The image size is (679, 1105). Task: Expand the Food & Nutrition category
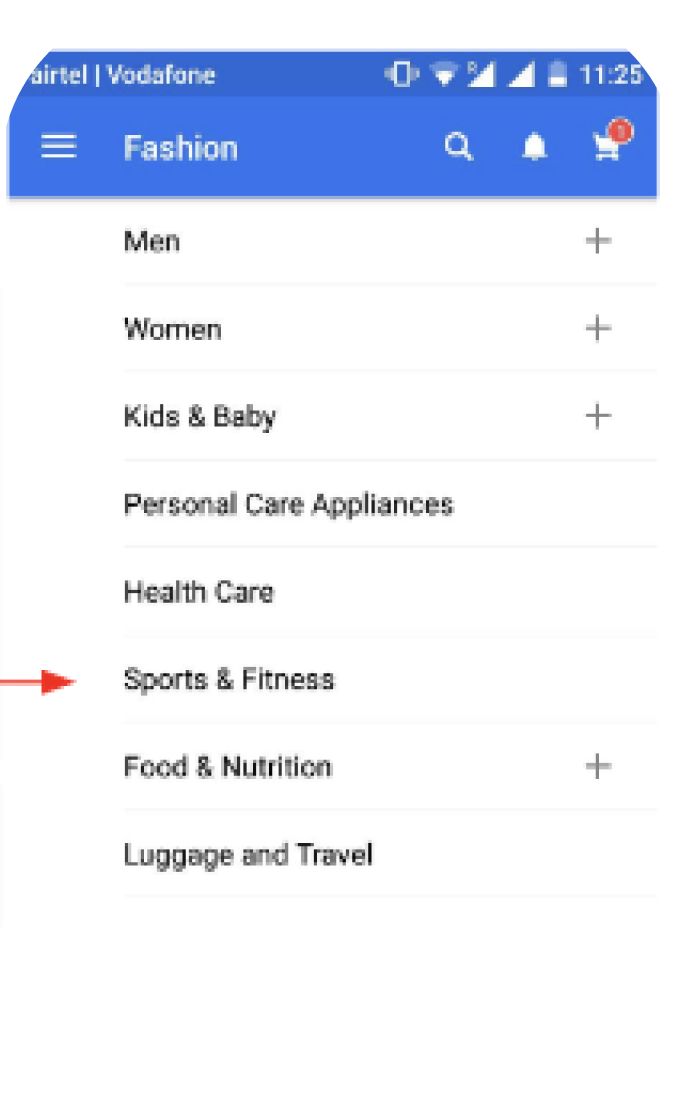(597, 767)
